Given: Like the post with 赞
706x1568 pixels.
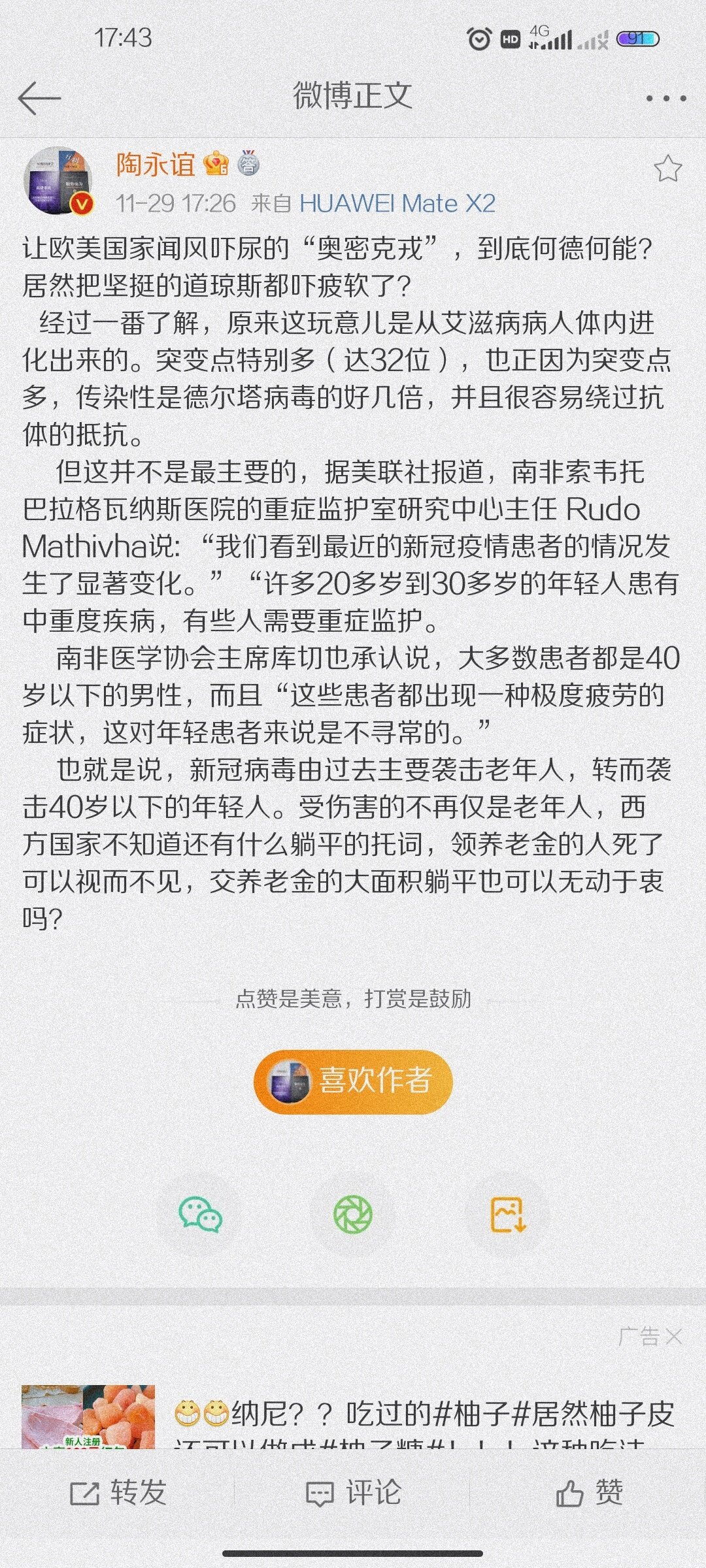Looking at the screenshot, I should pos(589,1493).
